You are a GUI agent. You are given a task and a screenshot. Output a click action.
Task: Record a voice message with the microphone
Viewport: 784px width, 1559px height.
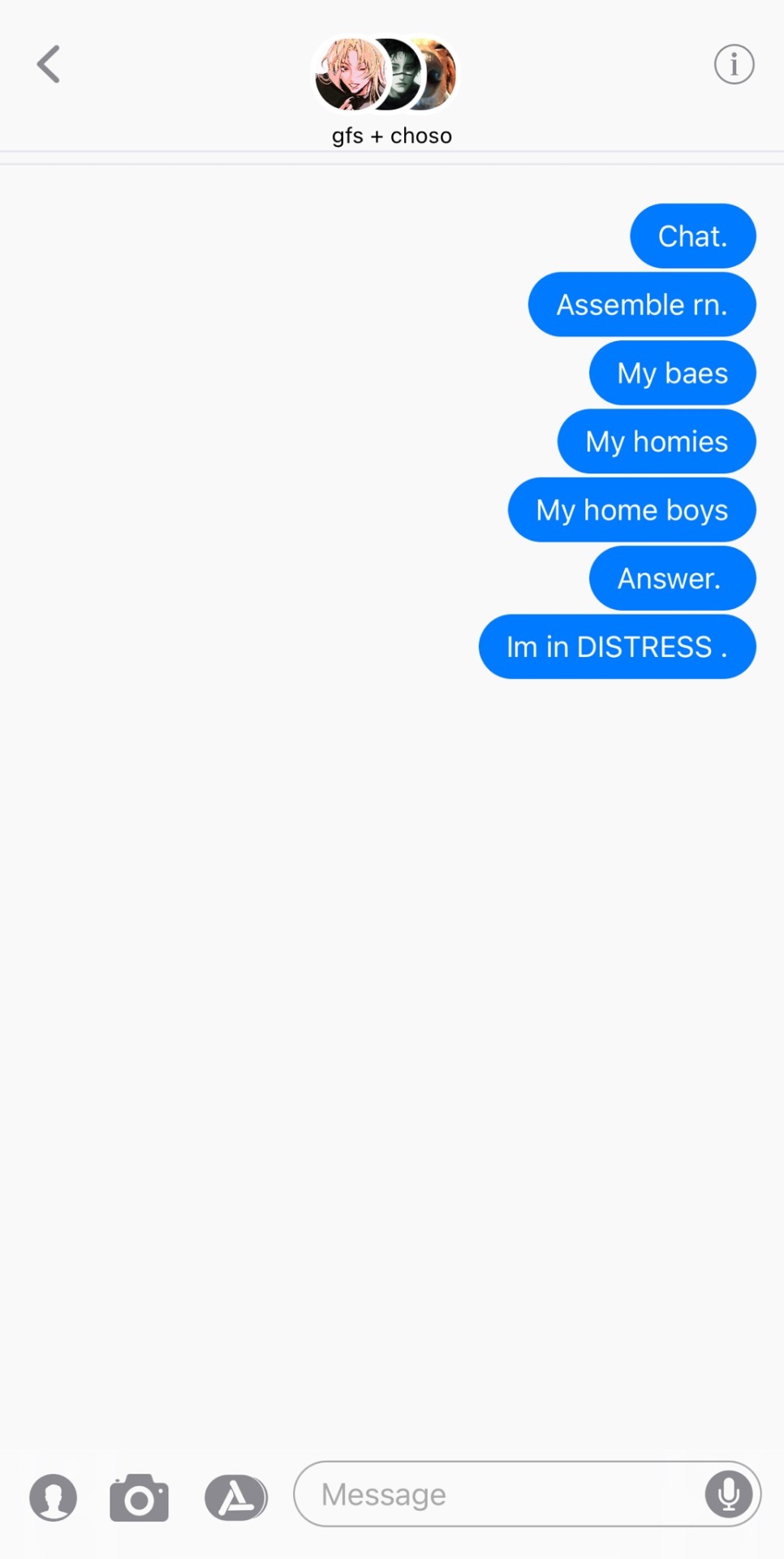[x=728, y=1494]
